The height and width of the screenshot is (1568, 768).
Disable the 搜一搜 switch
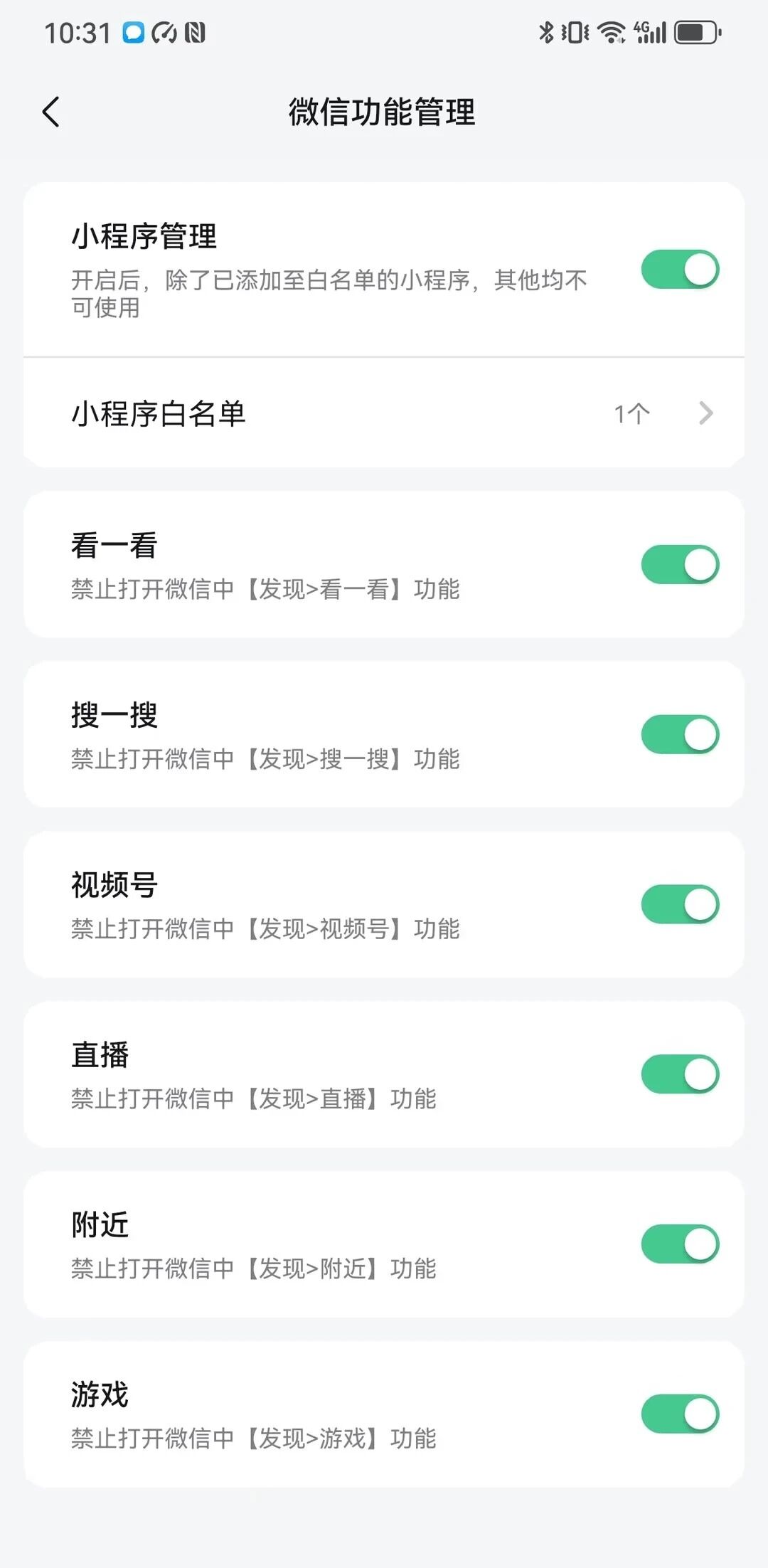(680, 734)
